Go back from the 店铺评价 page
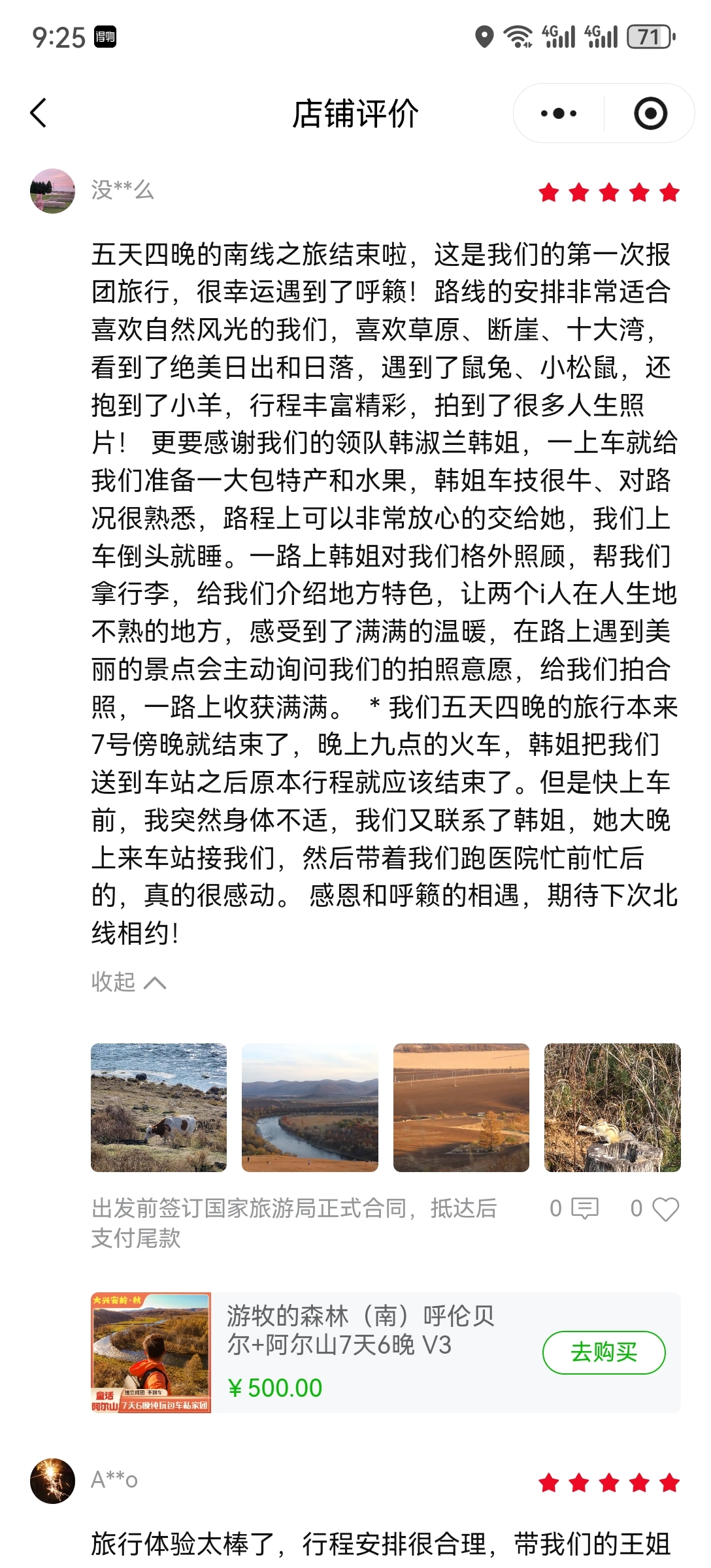The width and height of the screenshot is (711, 1568). (x=39, y=113)
